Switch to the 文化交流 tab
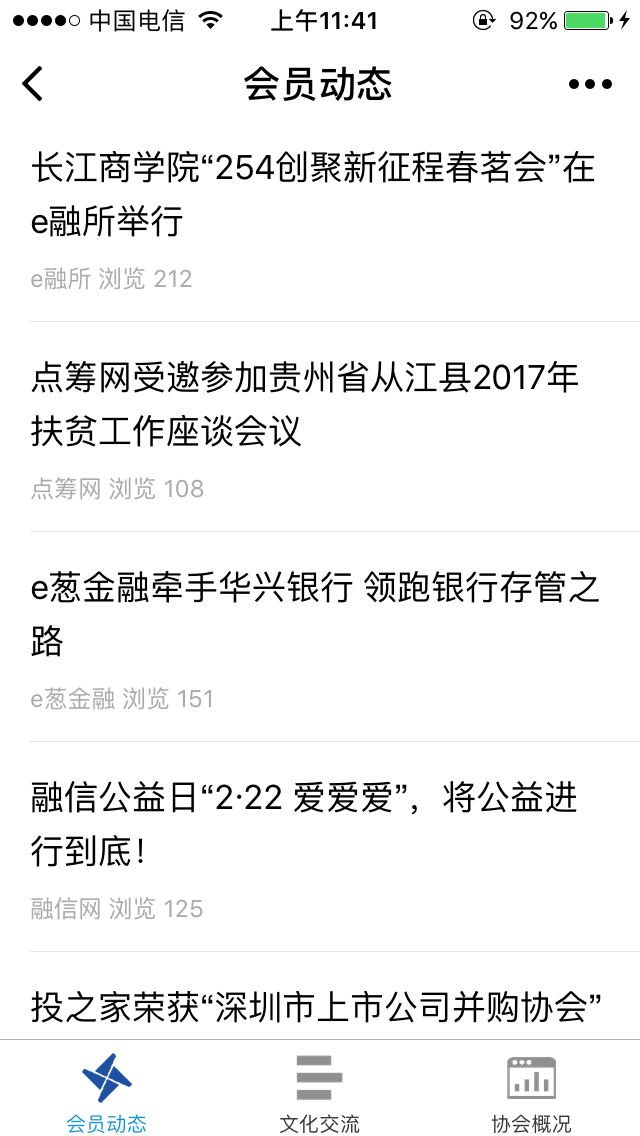 (320, 1092)
